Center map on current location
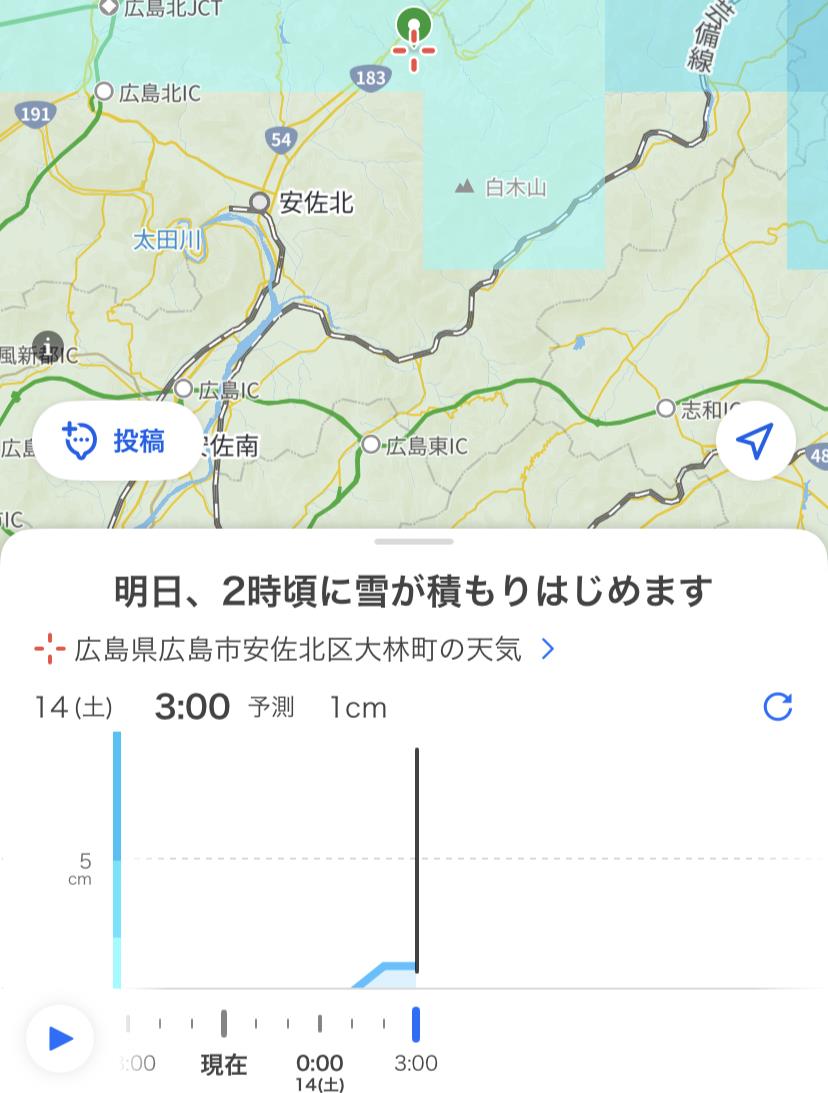This screenshot has height=1093, width=828. click(x=755, y=441)
